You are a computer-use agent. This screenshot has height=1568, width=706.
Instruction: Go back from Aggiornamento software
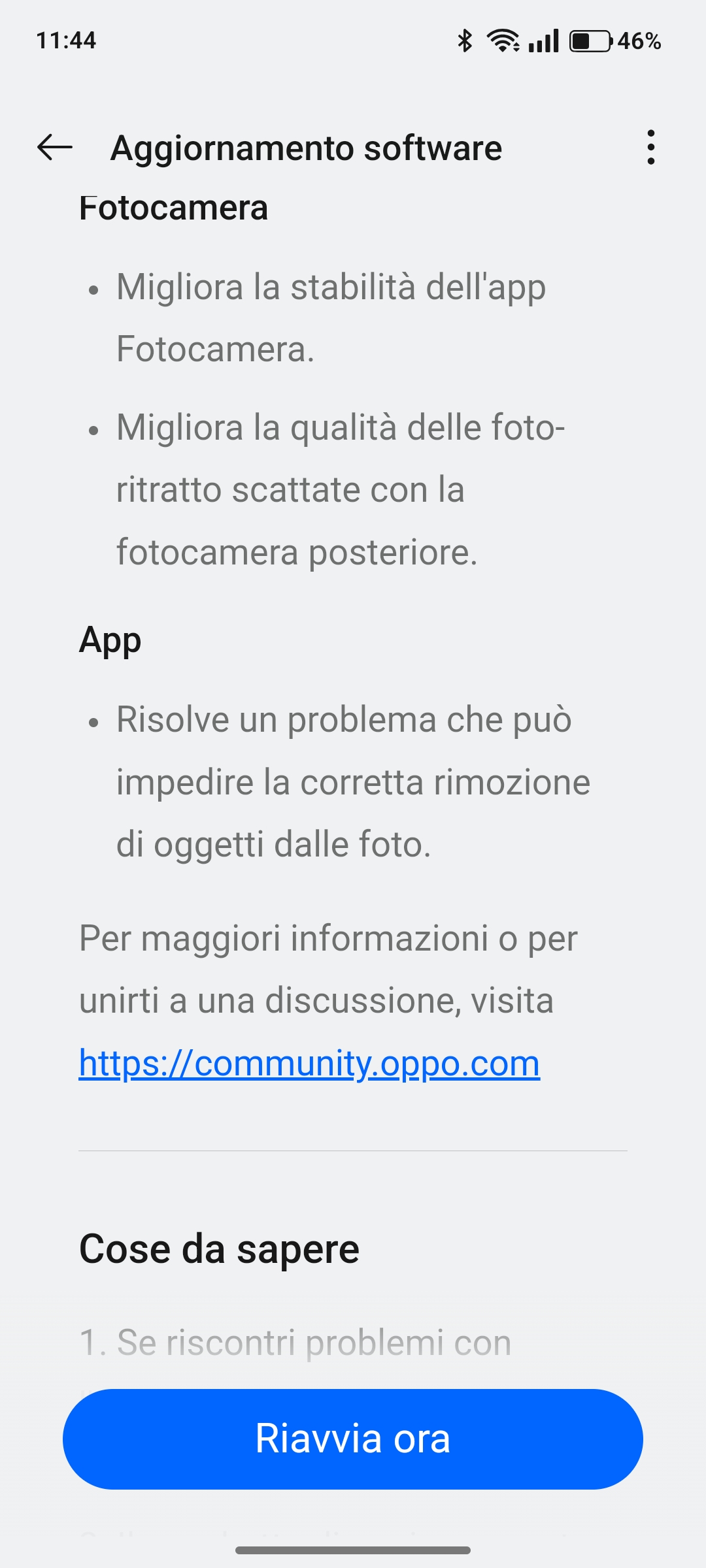tap(55, 148)
